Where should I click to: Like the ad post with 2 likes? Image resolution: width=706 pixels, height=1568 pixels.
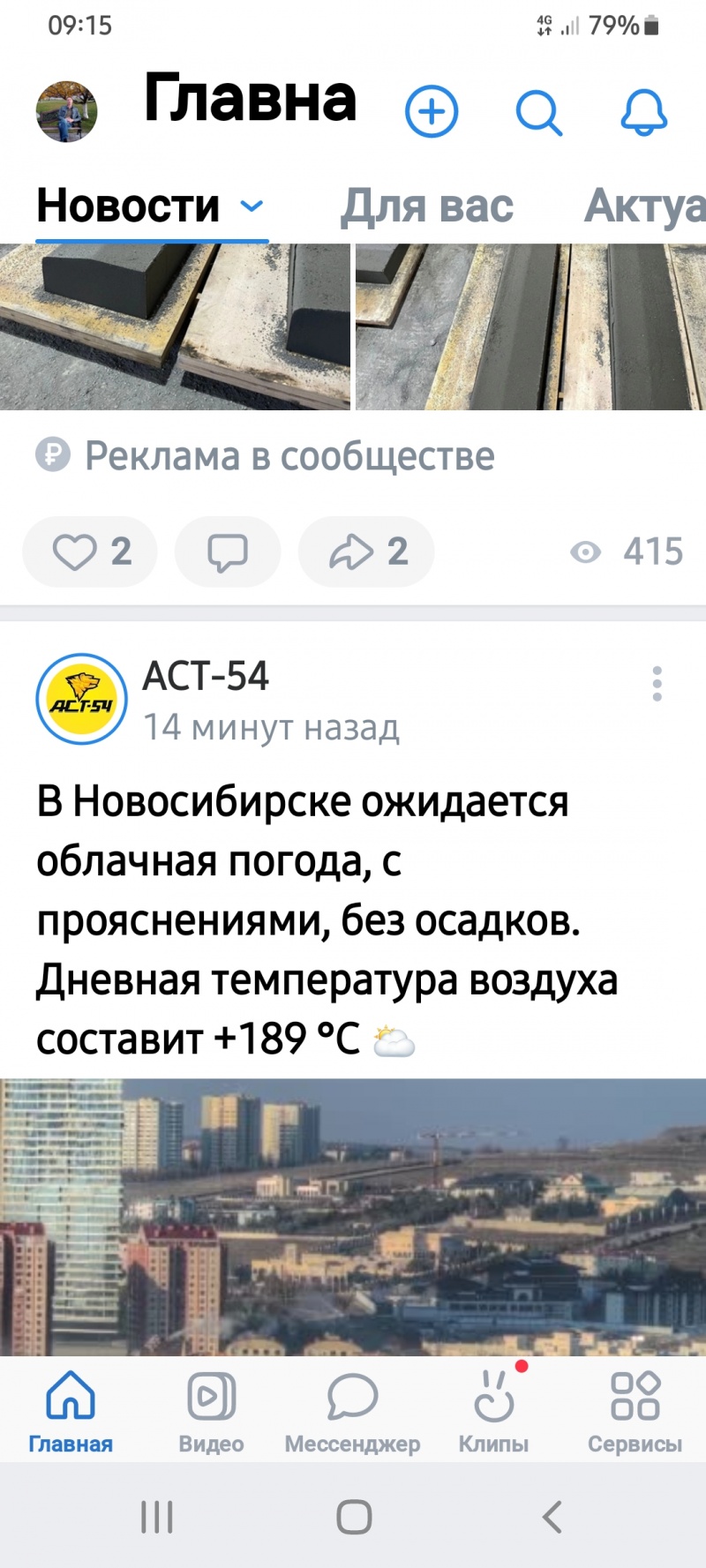[x=90, y=551]
